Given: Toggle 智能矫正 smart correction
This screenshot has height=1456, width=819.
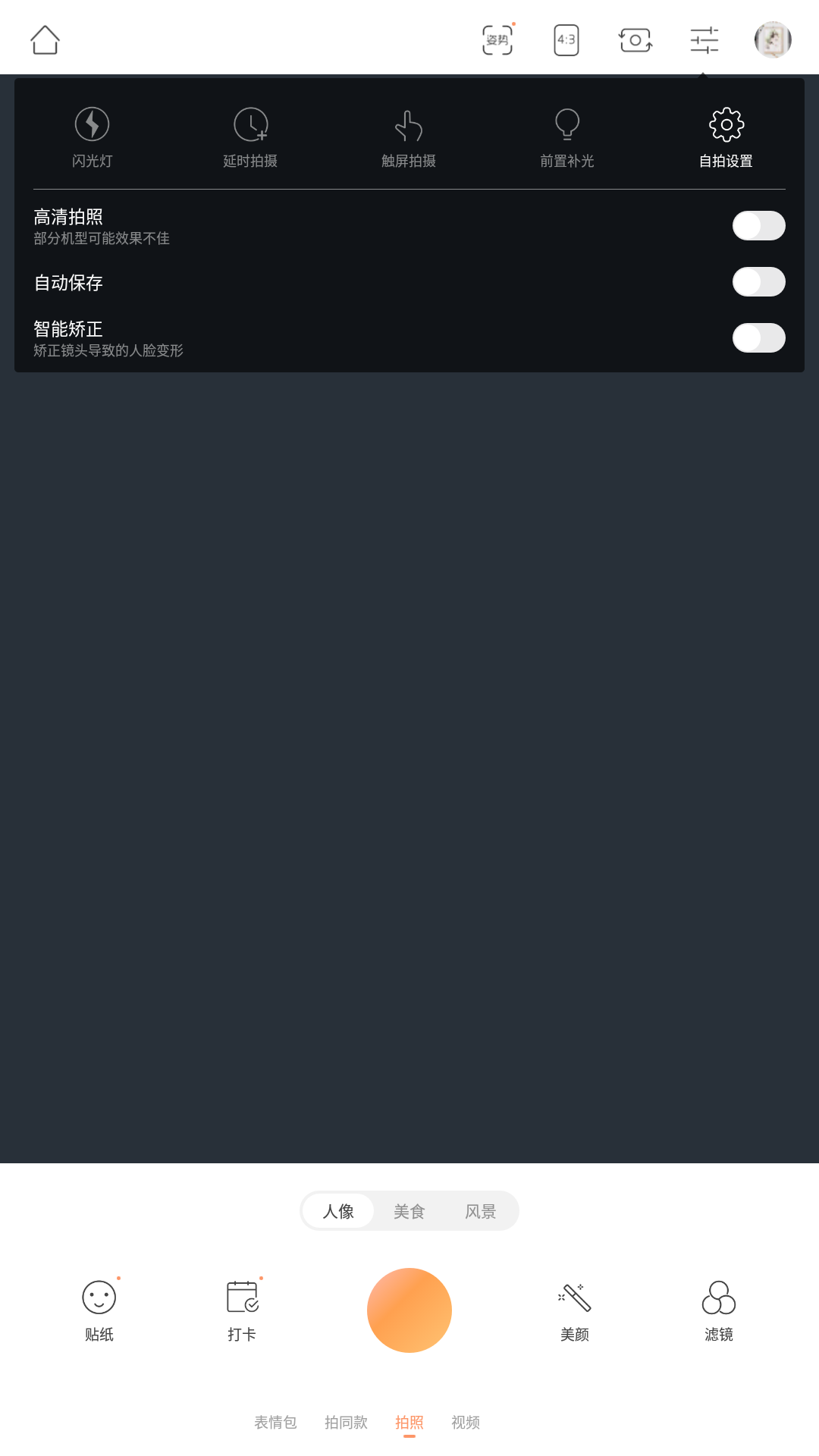Looking at the screenshot, I should click(x=758, y=337).
